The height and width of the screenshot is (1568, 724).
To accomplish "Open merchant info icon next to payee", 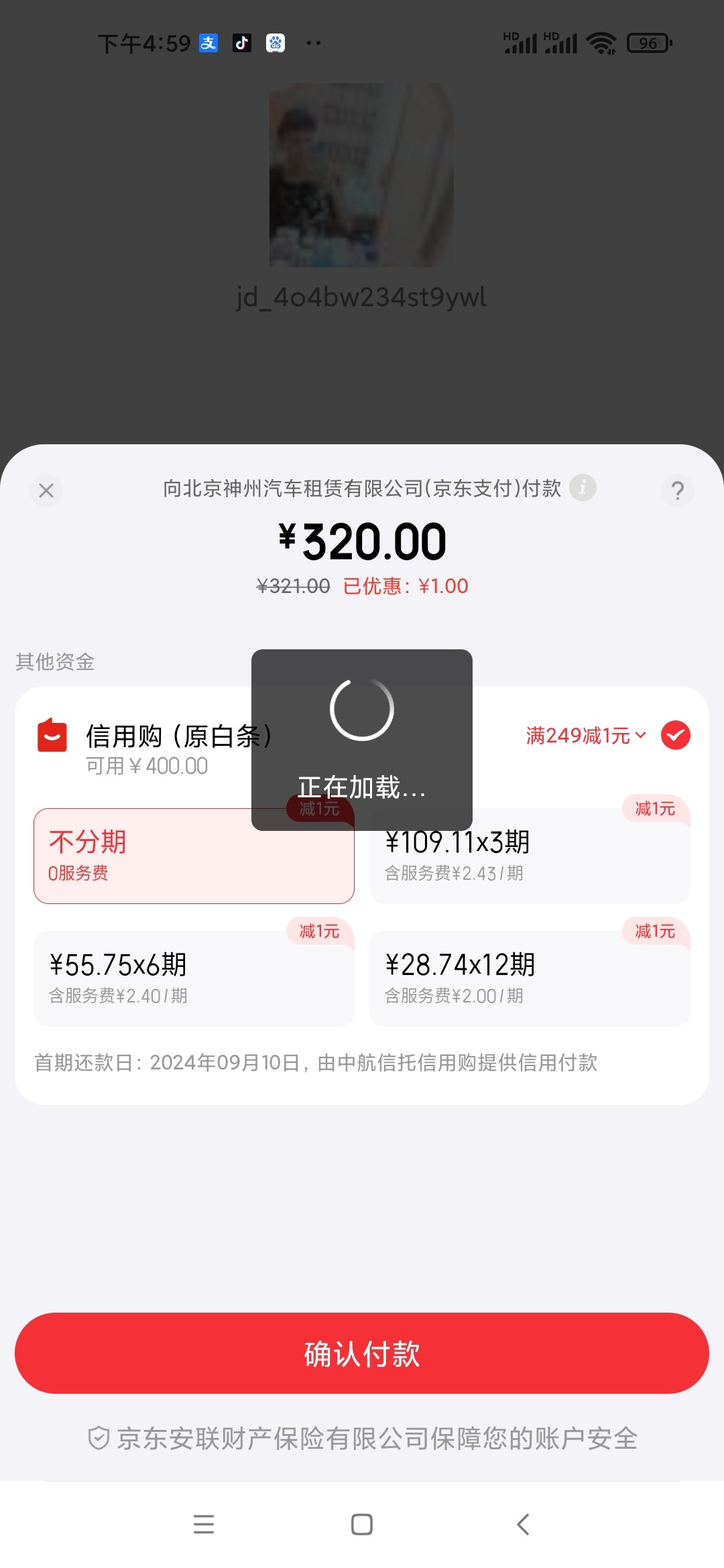I will tap(583, 487).
